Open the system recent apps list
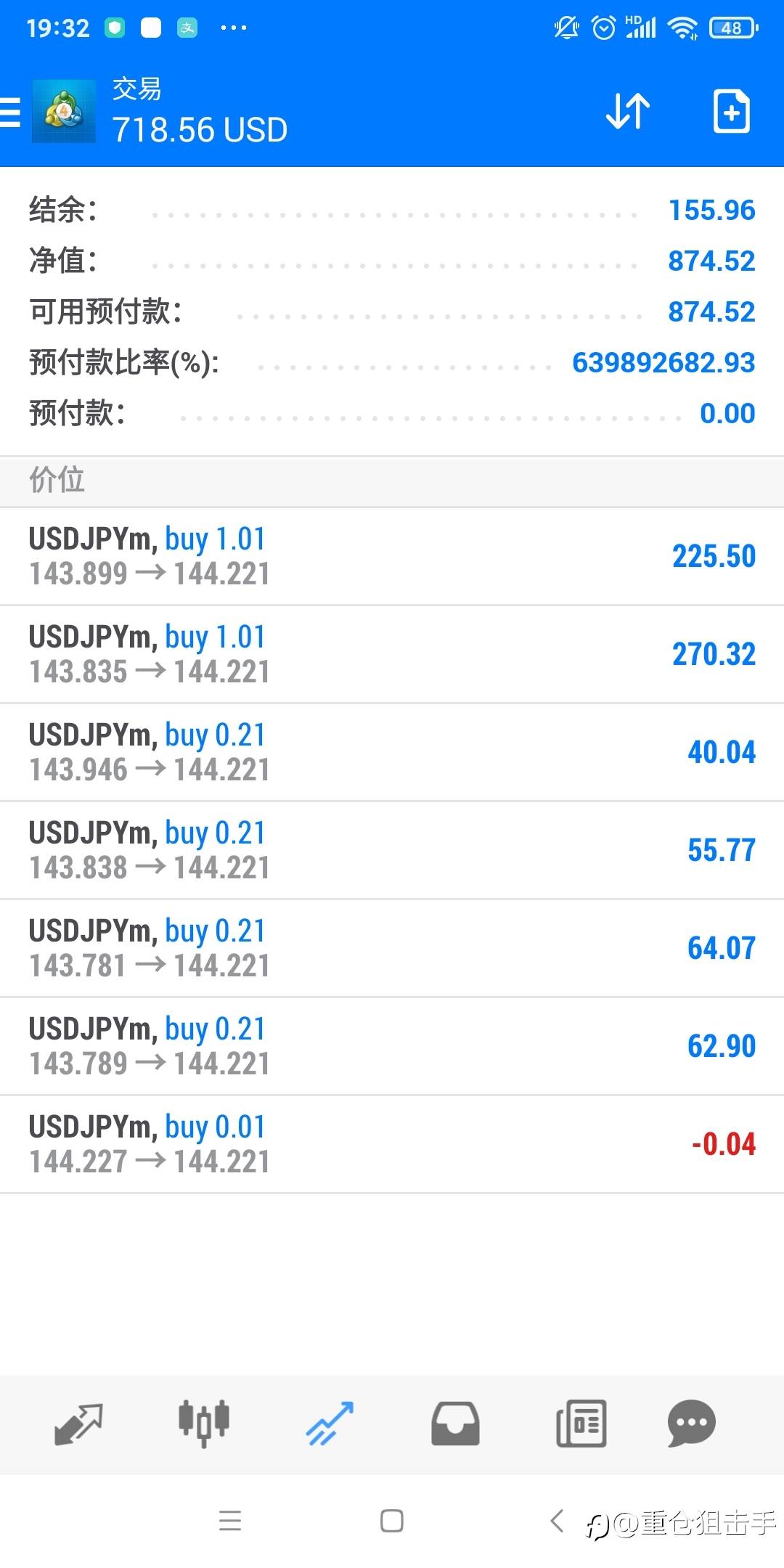Viewport: 784px width, 1568px height. click(x=230, y=1521)
